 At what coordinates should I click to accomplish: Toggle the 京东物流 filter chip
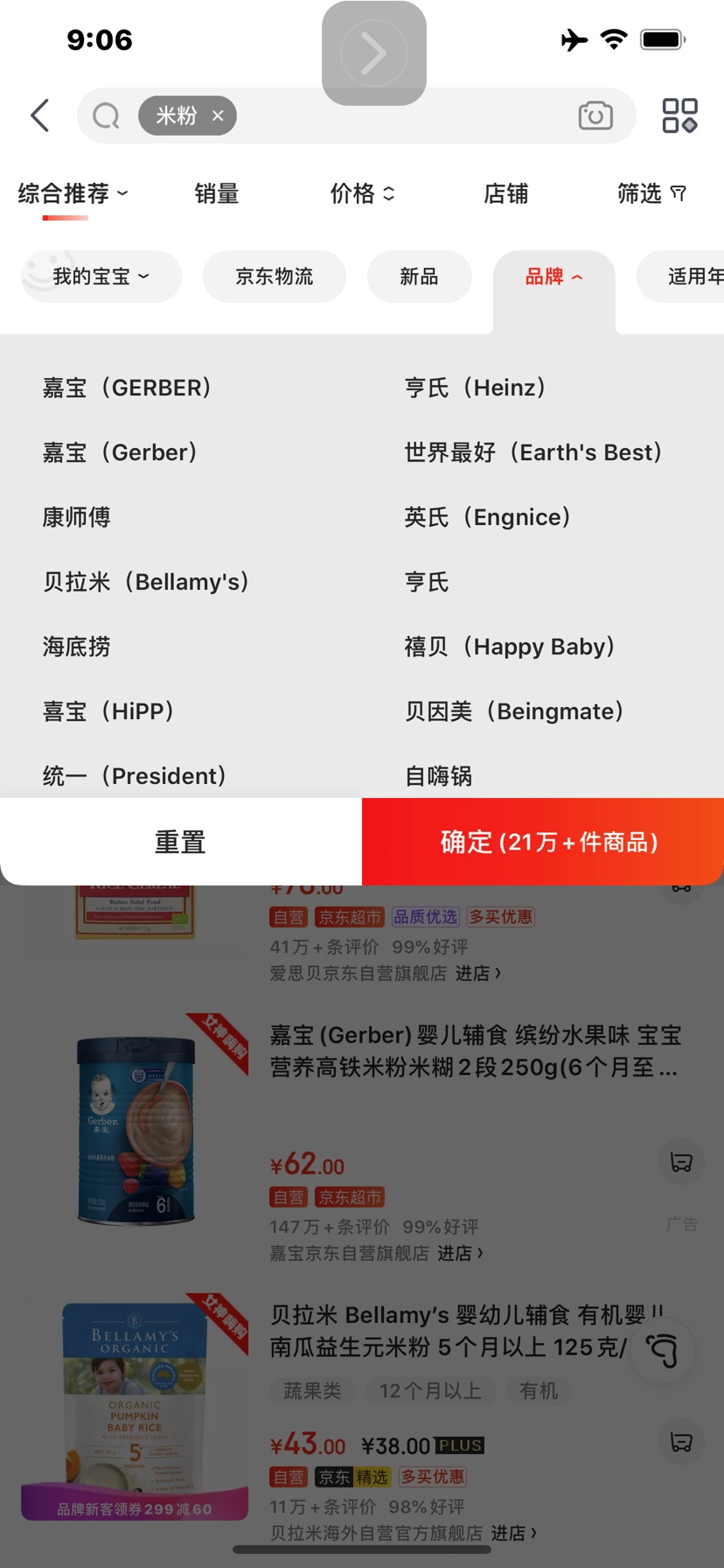[x=274, y=276]
